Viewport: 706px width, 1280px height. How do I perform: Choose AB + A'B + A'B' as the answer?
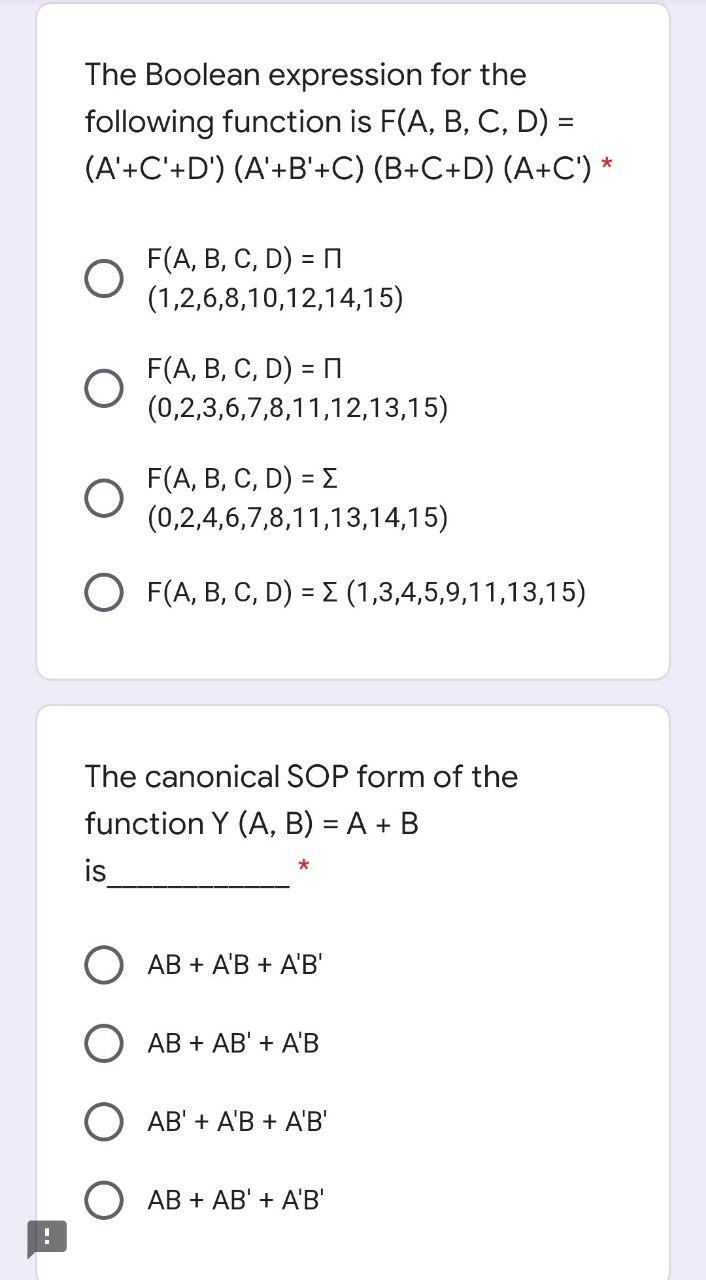click(x=104, y=965)
